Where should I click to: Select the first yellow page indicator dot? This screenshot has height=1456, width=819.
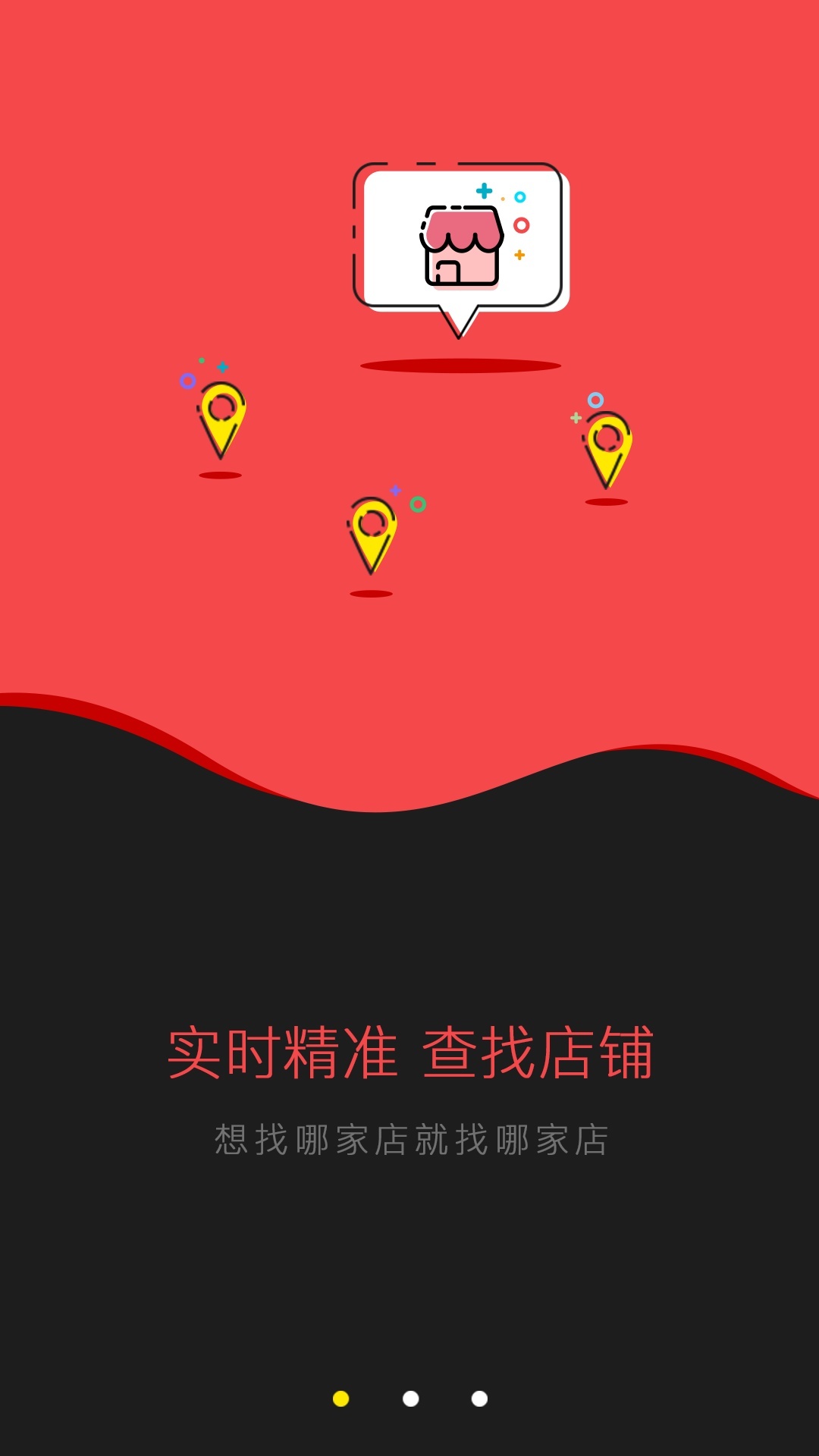coord(341,1398)
